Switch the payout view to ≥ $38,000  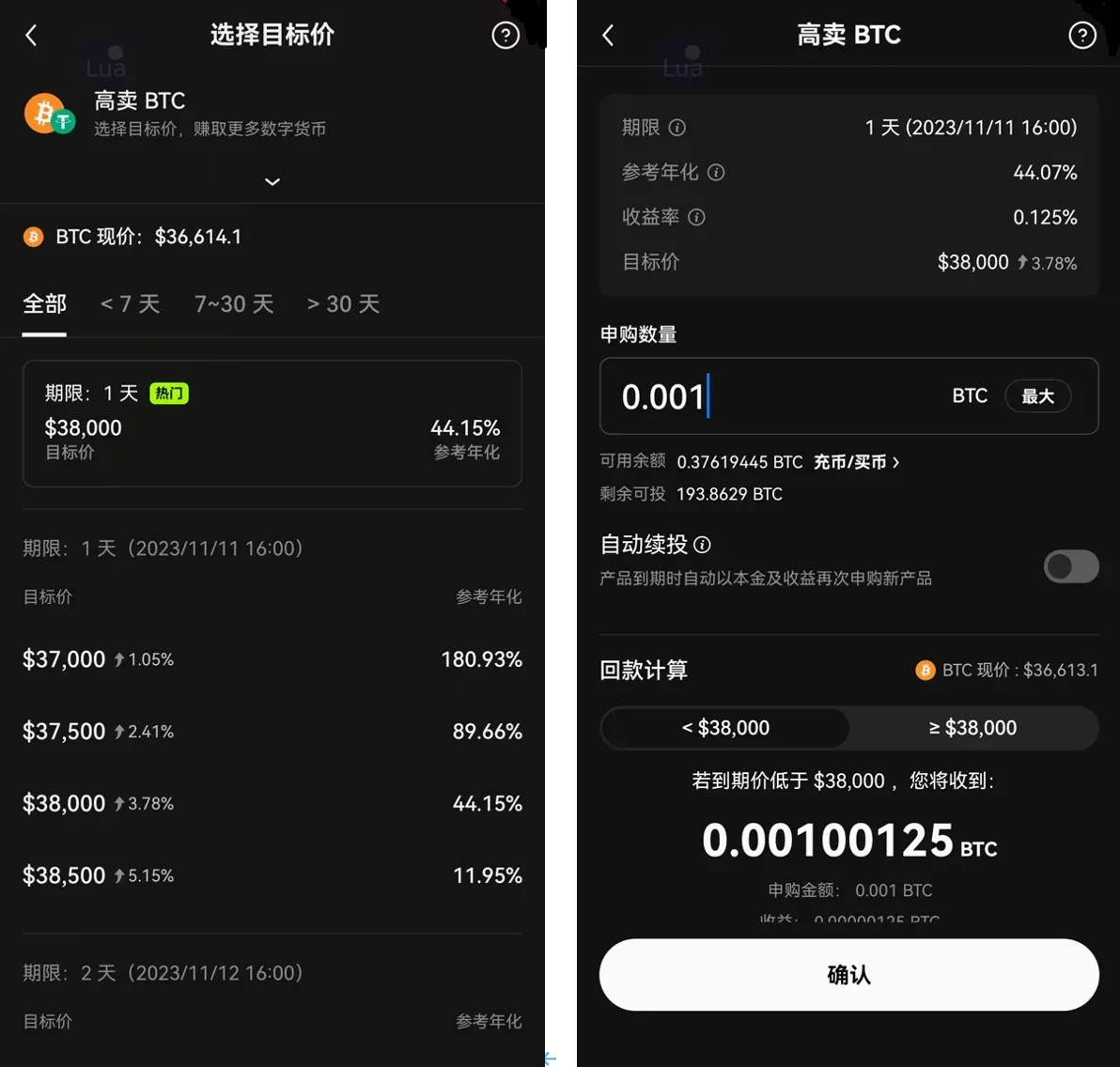972,728
